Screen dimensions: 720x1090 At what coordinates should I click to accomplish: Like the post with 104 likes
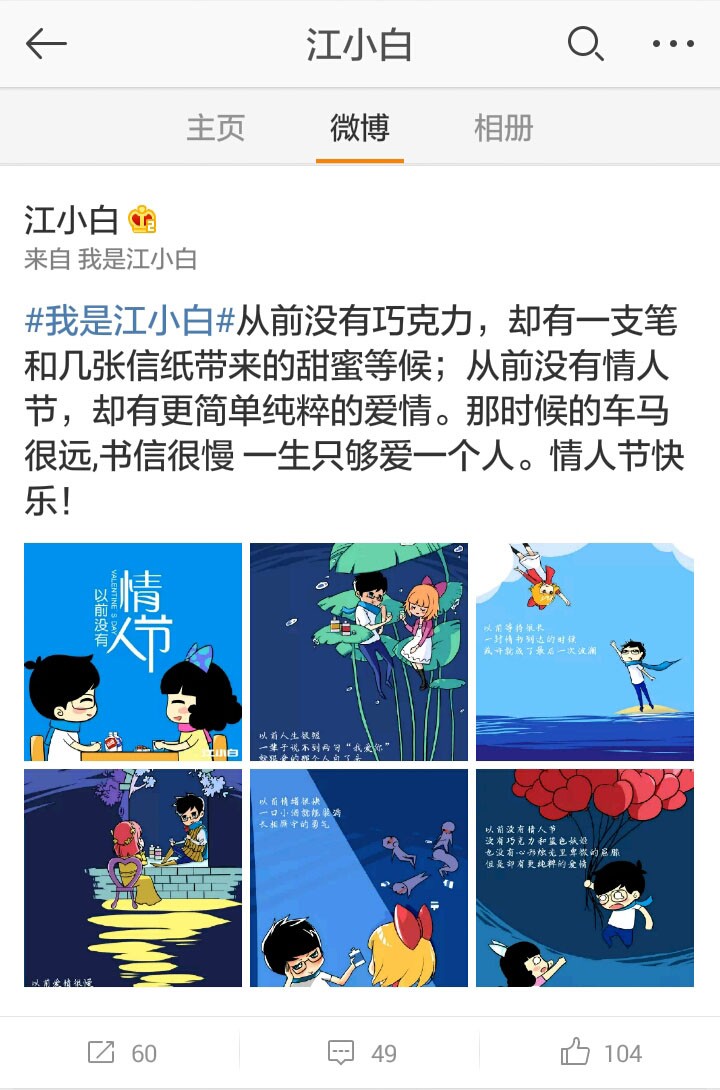(x=600, y=1053)
